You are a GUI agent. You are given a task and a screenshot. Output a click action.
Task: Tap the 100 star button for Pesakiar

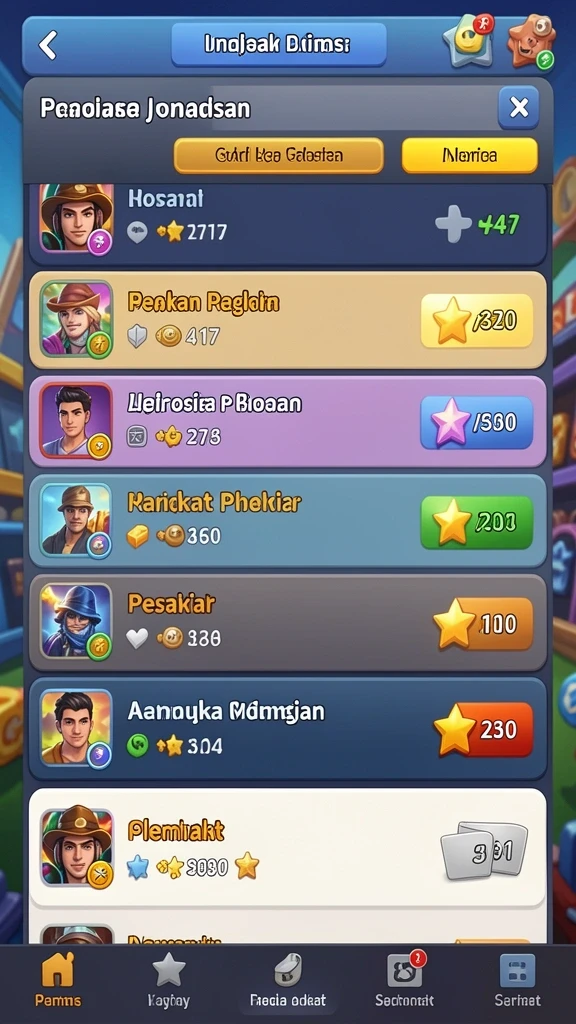click(x=483, y=624)
